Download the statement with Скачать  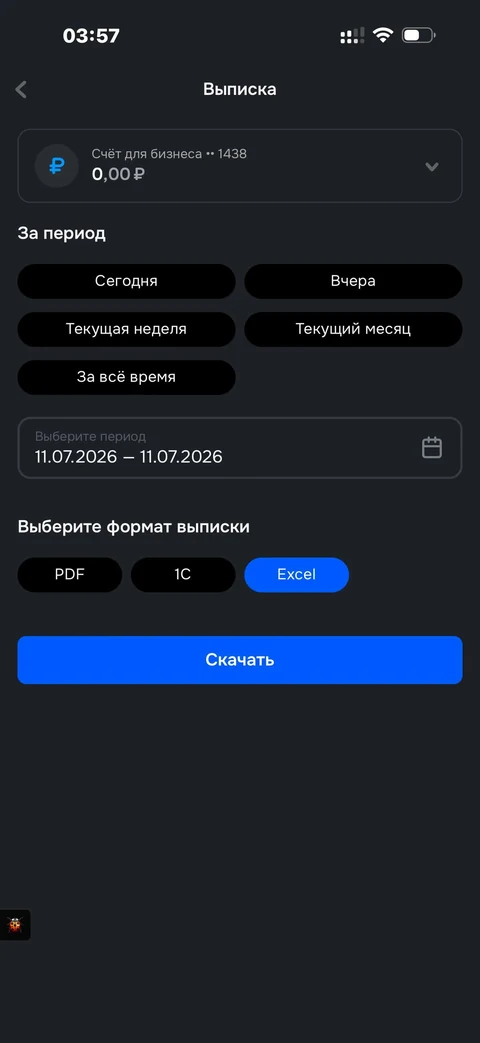click(x=239, y=660)
